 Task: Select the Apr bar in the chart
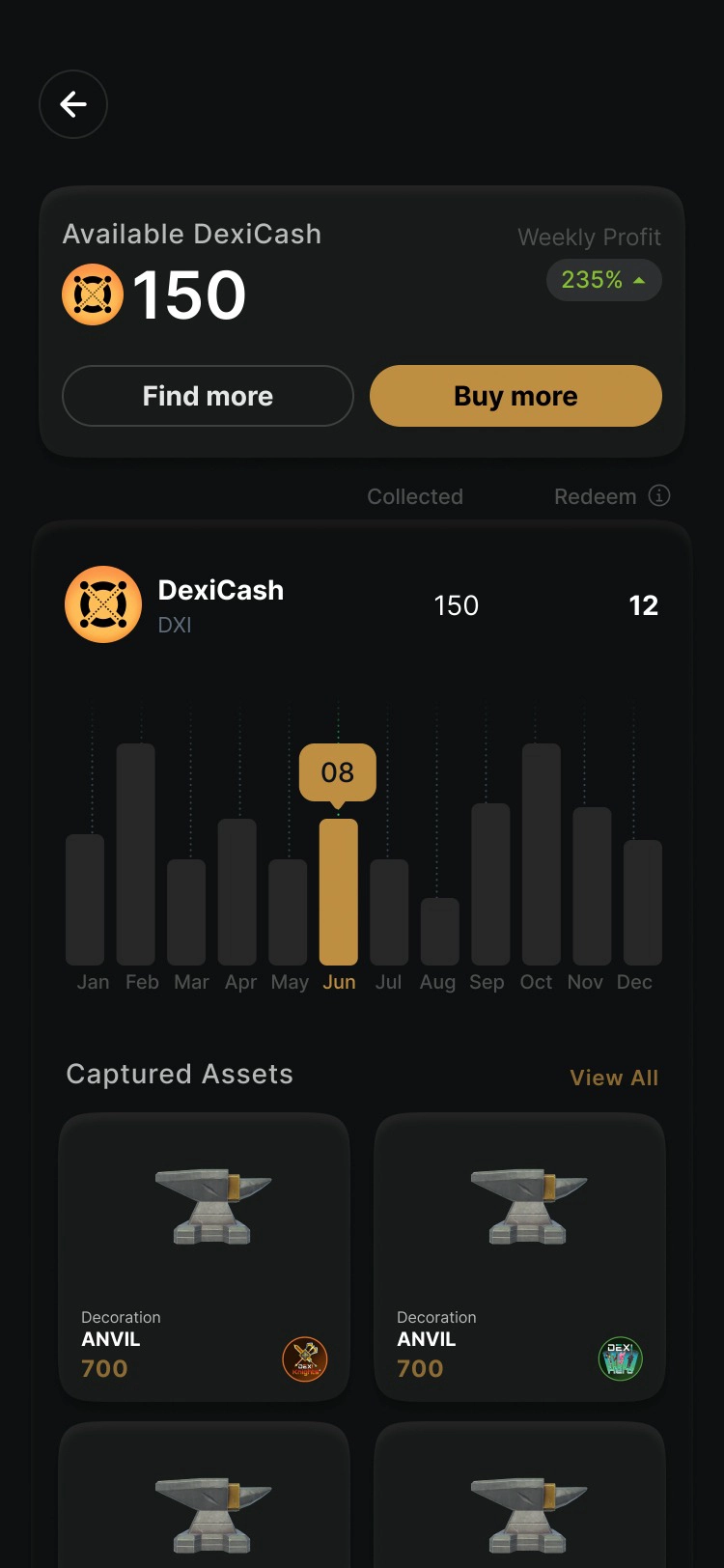point(237,891)
